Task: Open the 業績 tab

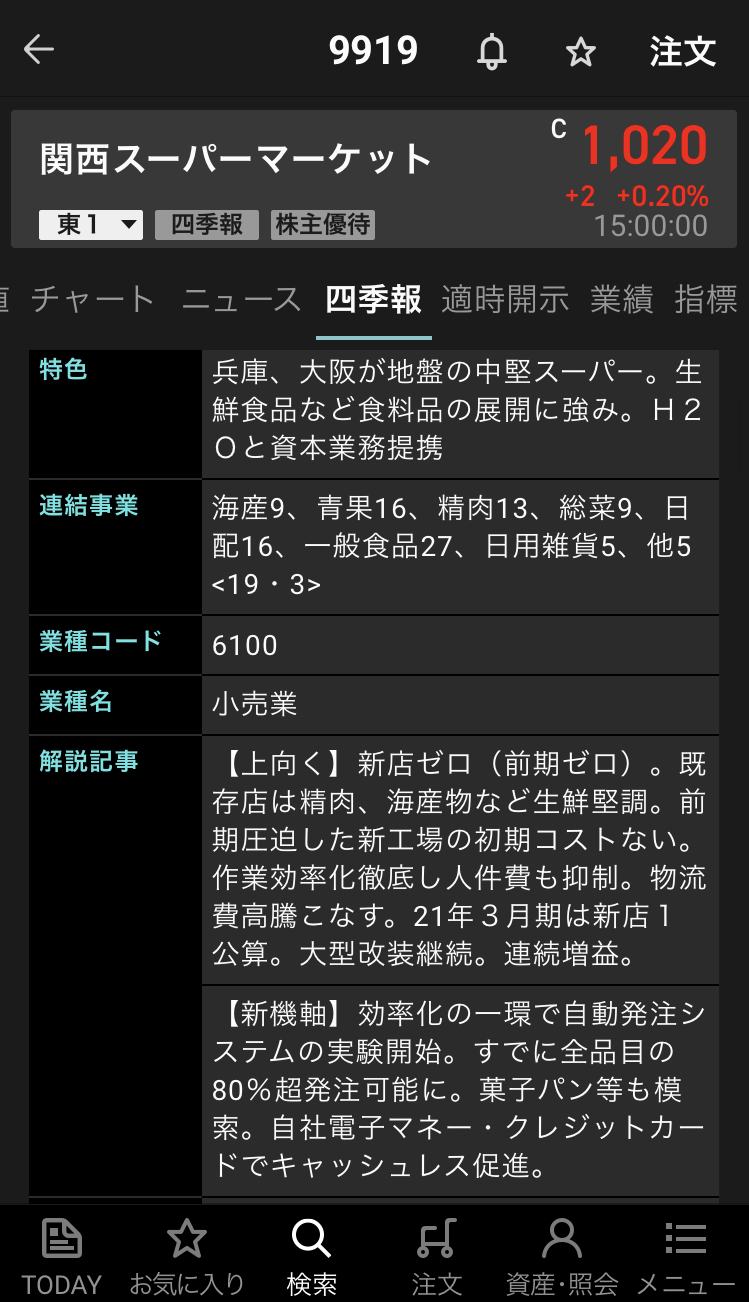Action: (x=621, y=299)
